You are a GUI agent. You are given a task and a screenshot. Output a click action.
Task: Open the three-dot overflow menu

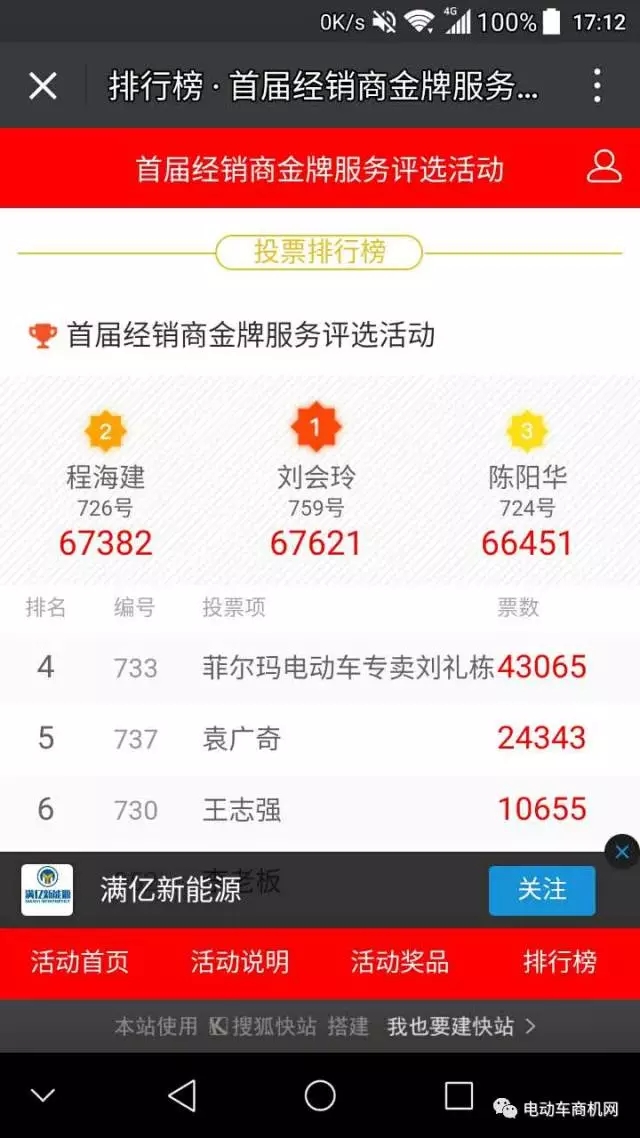tap(597, 86)
